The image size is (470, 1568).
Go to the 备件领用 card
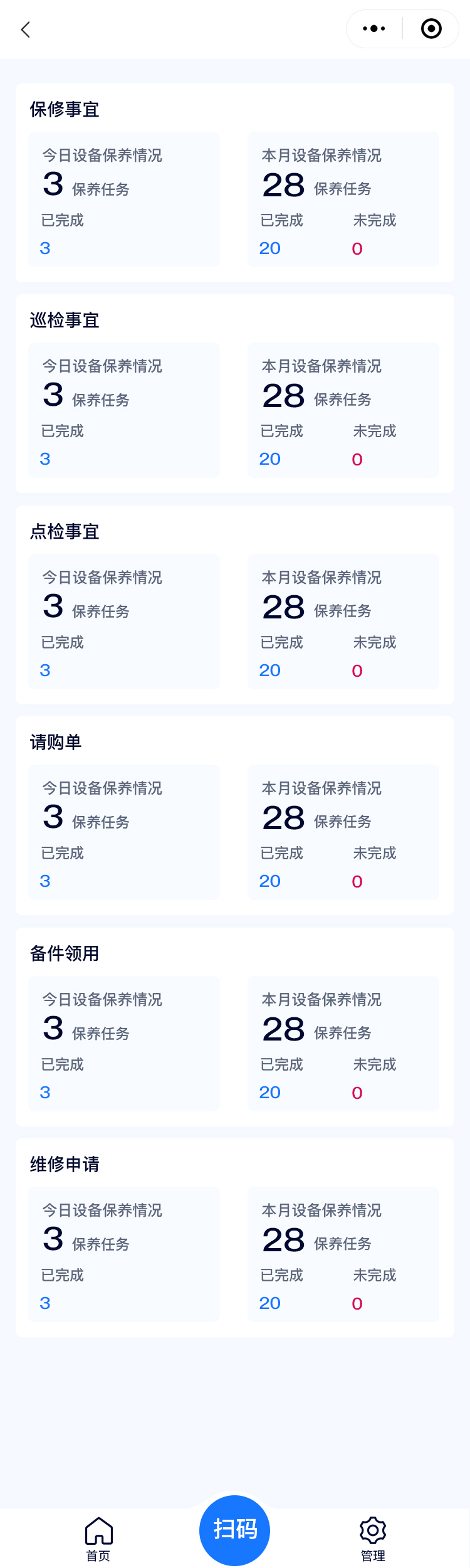click(x=234, y=1027)
